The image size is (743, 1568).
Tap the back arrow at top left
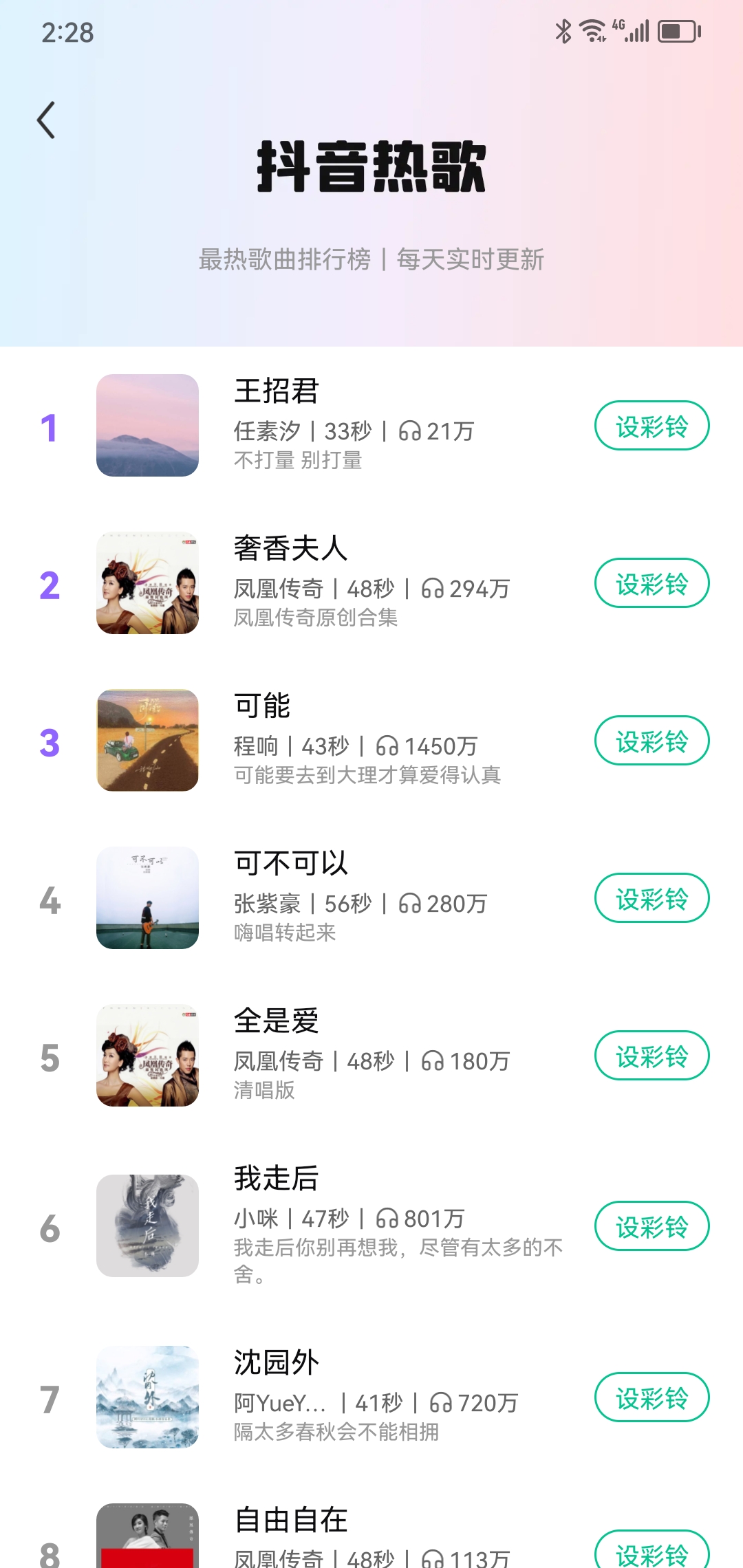point(45,120)
